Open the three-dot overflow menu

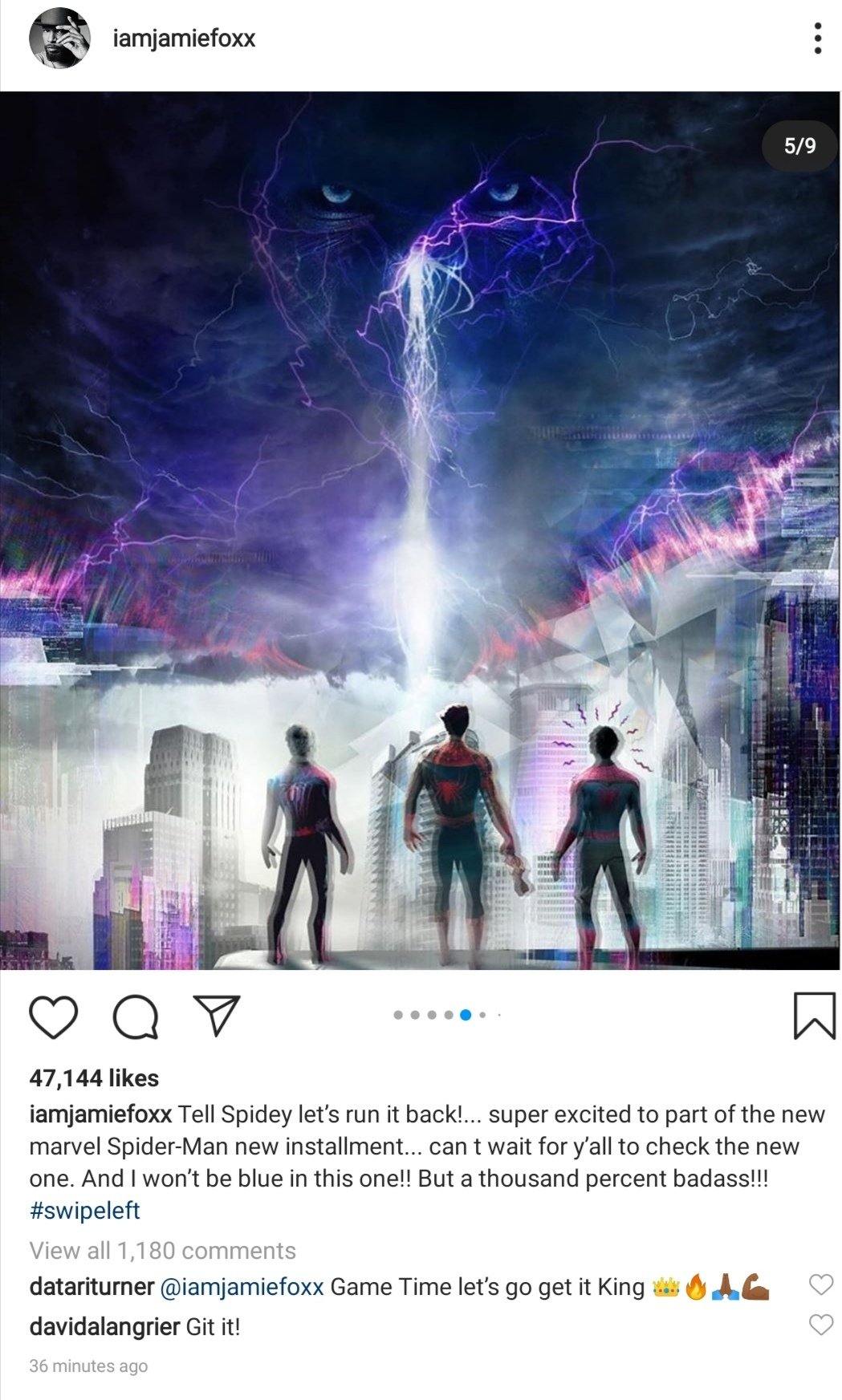816,39
